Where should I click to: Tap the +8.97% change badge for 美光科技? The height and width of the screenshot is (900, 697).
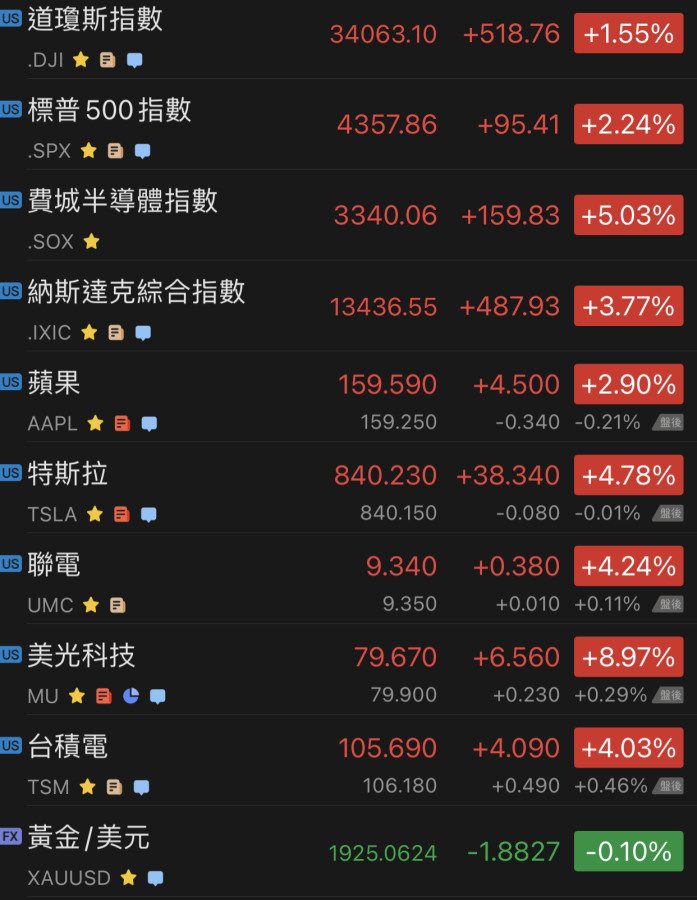tap(628, 657)
